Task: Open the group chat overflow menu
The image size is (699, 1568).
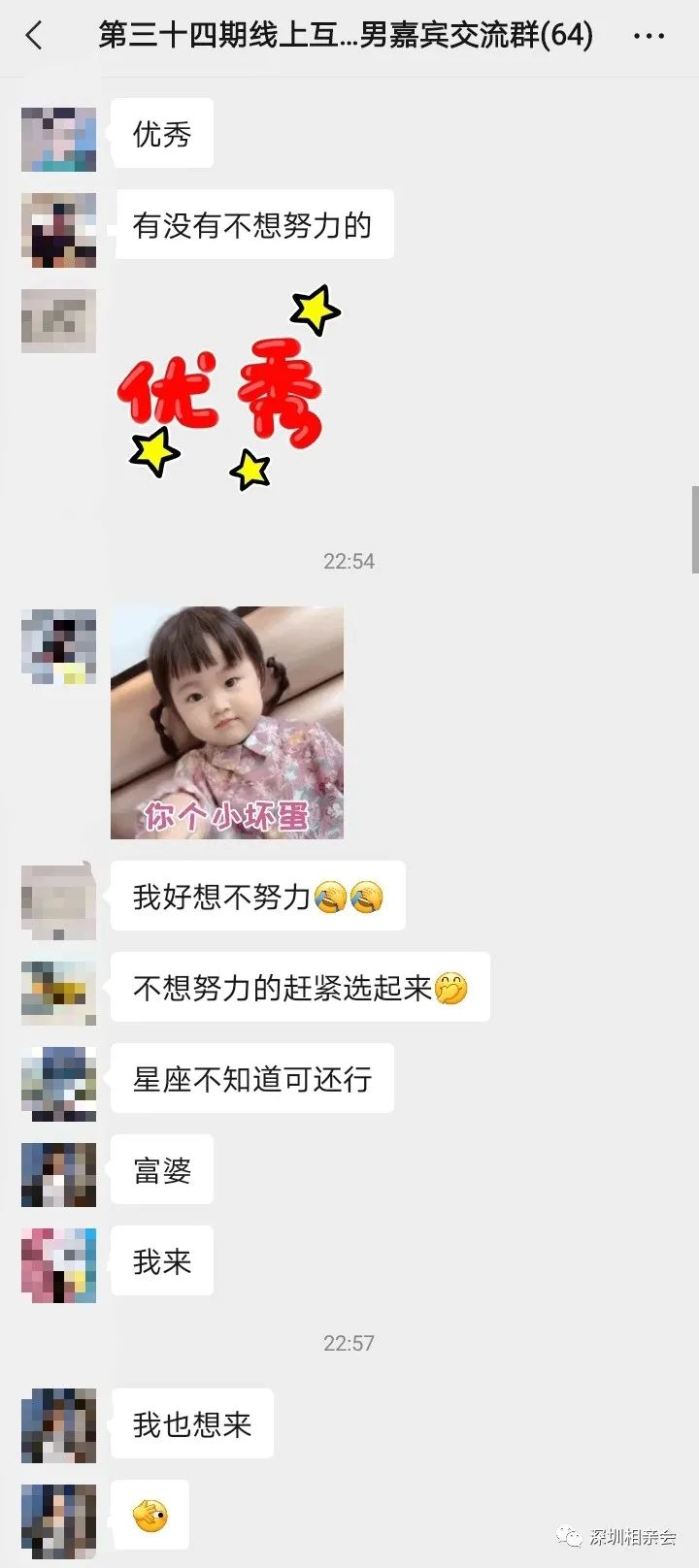Action: click(649, 37)
